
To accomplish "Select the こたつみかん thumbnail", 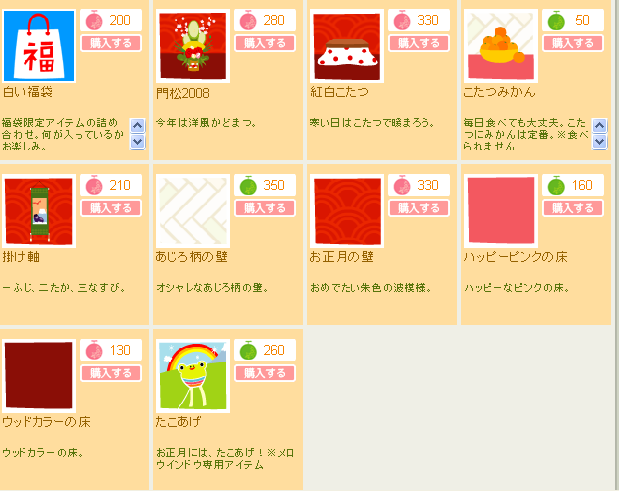I will (500, 46).
